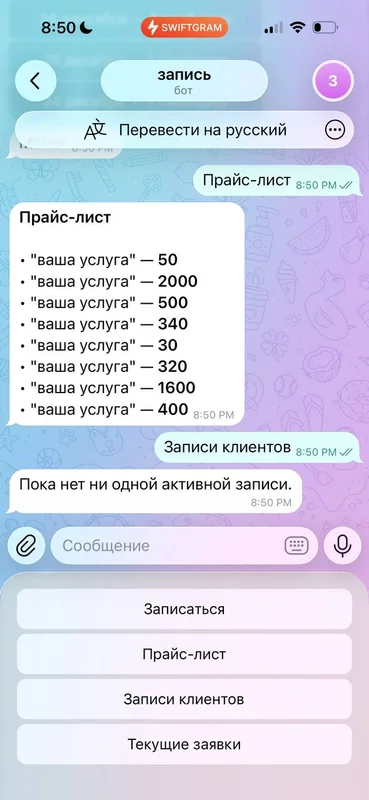Viewport: 369px width, 800px height.
Task: Attach a file with the paperclip
Action: pos(27,545)
